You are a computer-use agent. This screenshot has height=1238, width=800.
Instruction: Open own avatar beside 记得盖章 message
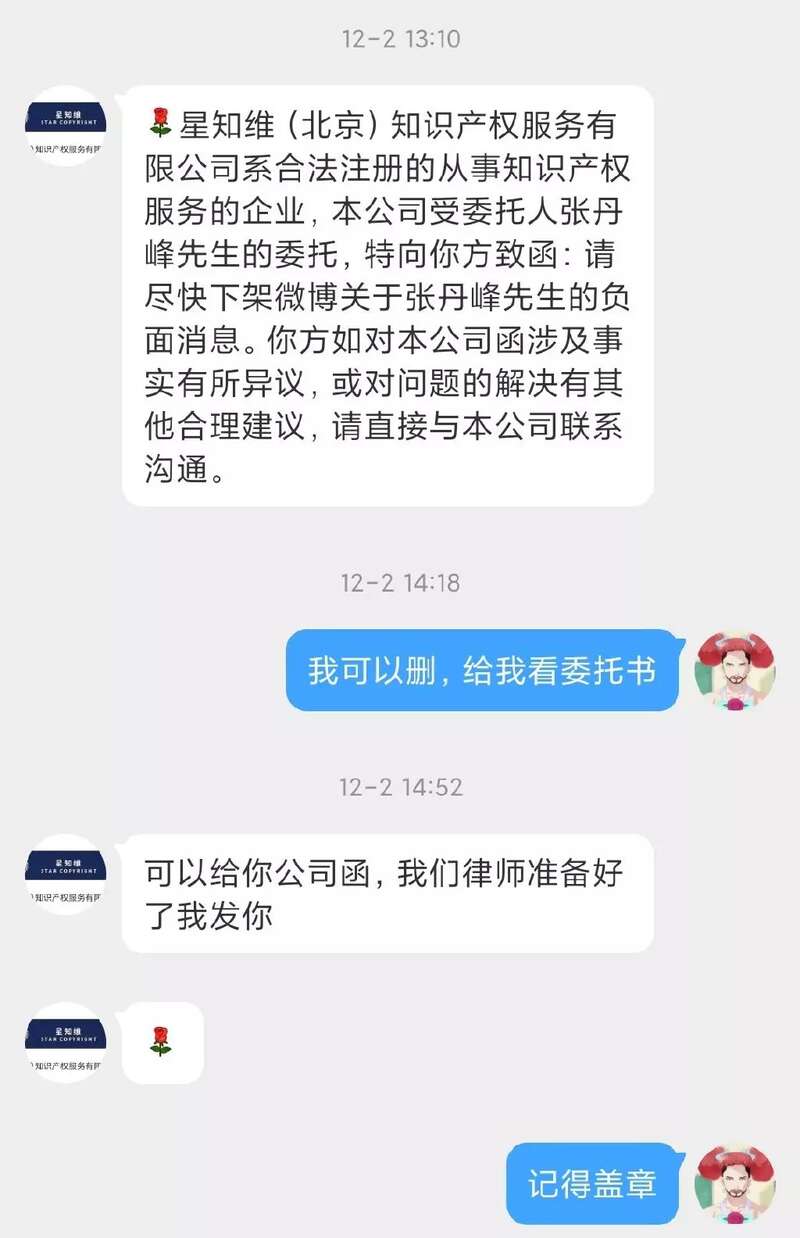735,1183
